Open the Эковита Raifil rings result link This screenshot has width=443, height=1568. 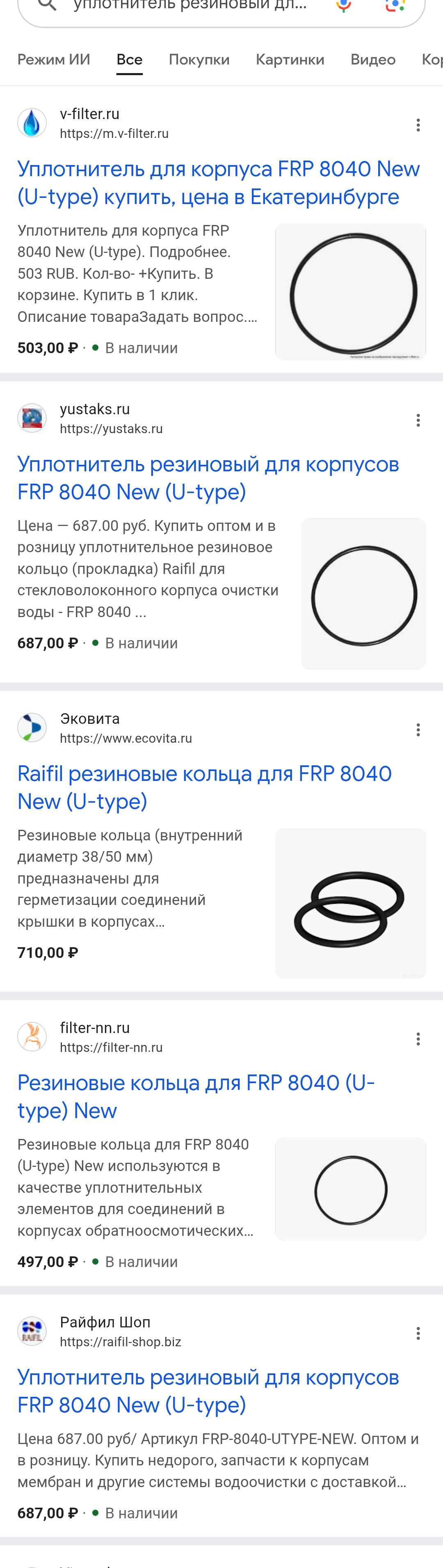click(x=204, y=787)
